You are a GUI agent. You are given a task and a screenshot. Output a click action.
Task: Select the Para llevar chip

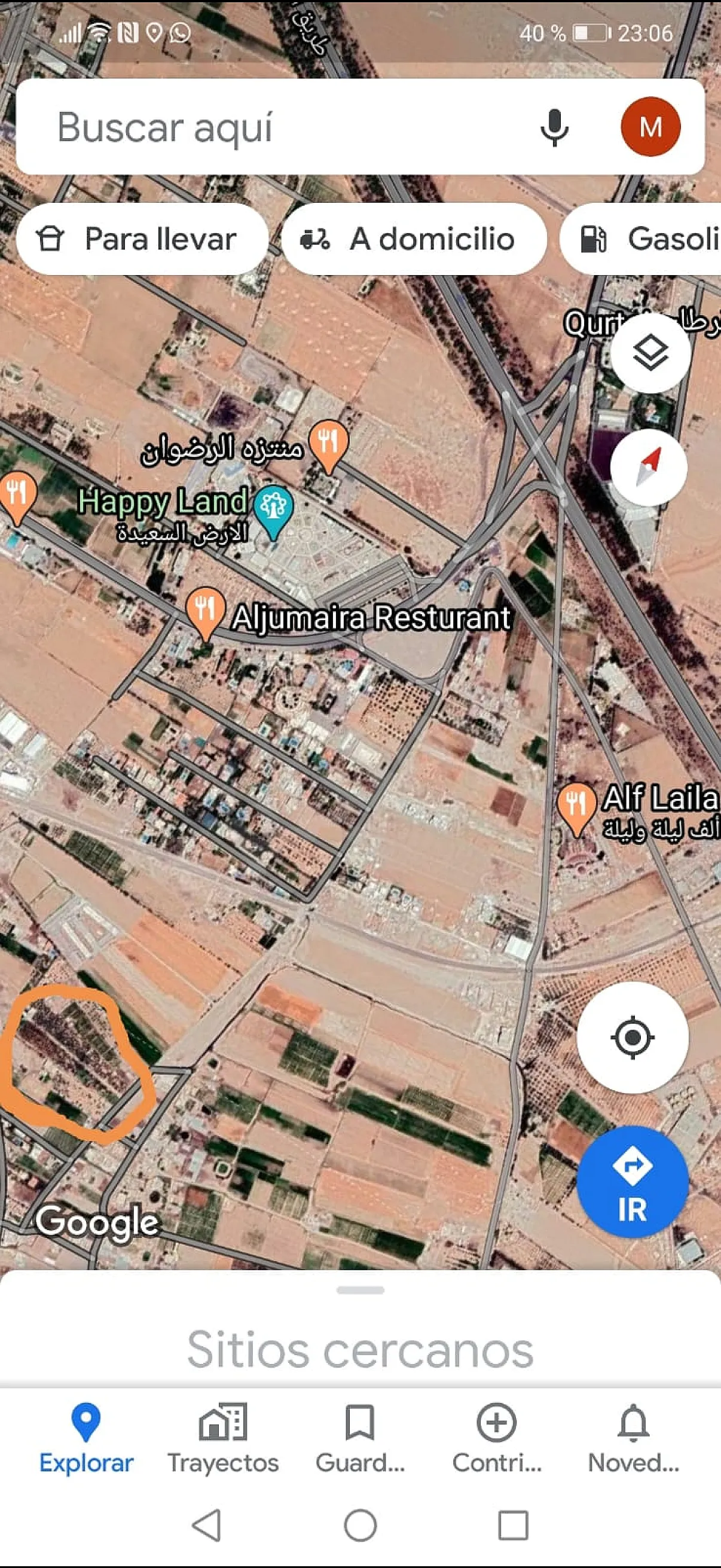(142, 239)
